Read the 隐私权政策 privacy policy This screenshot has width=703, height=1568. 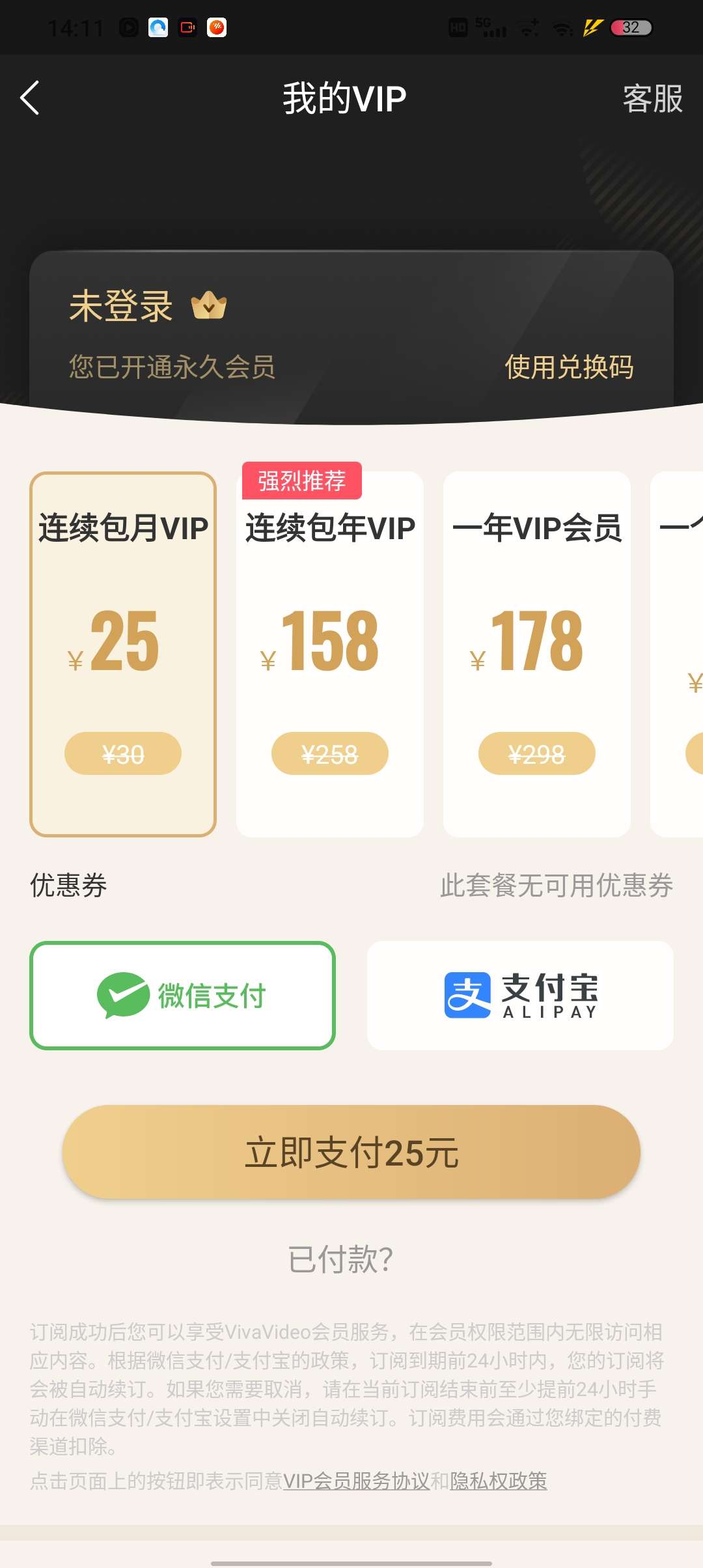coord(498,1481)
